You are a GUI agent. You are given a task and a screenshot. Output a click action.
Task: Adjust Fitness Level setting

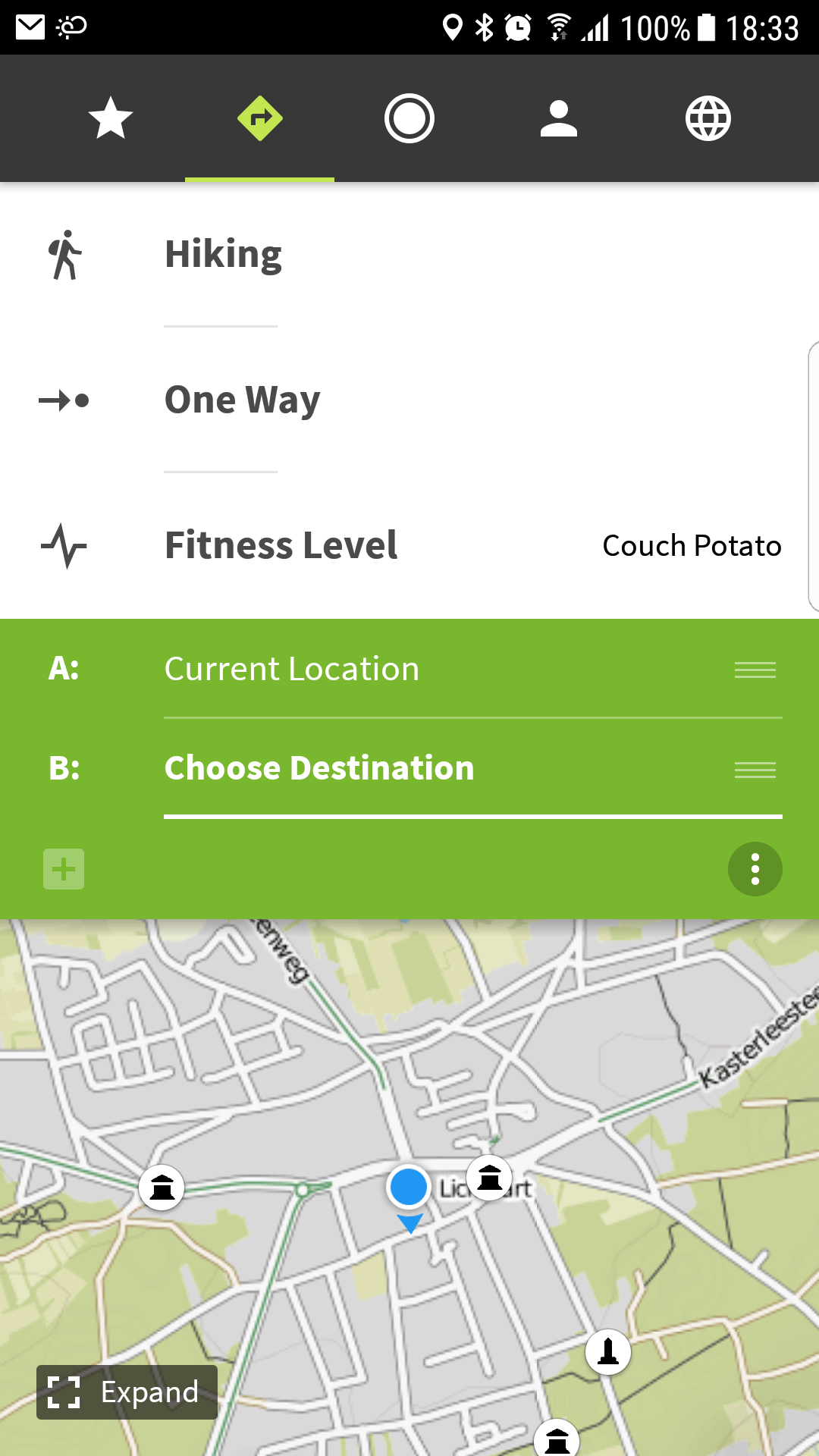[x=409, y=545]
